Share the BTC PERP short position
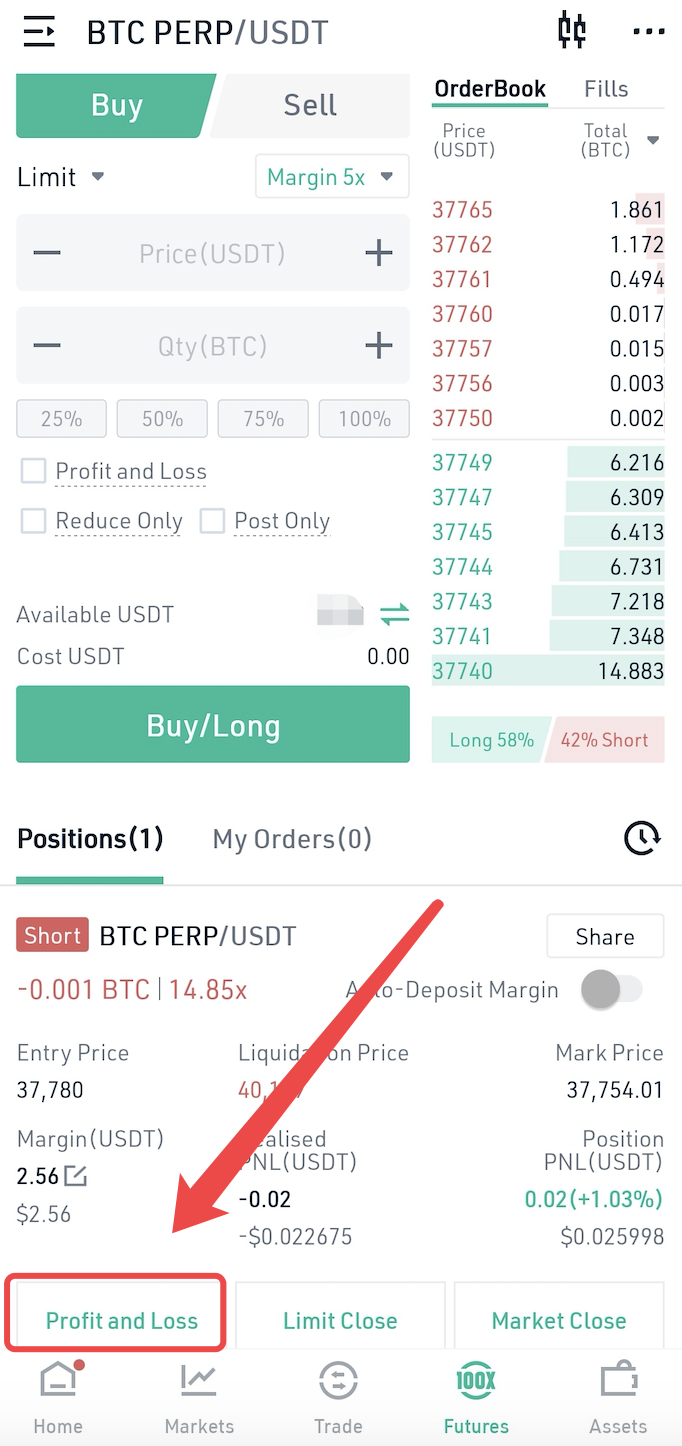This screenshot has height=1446, width=682. [605, 936]
